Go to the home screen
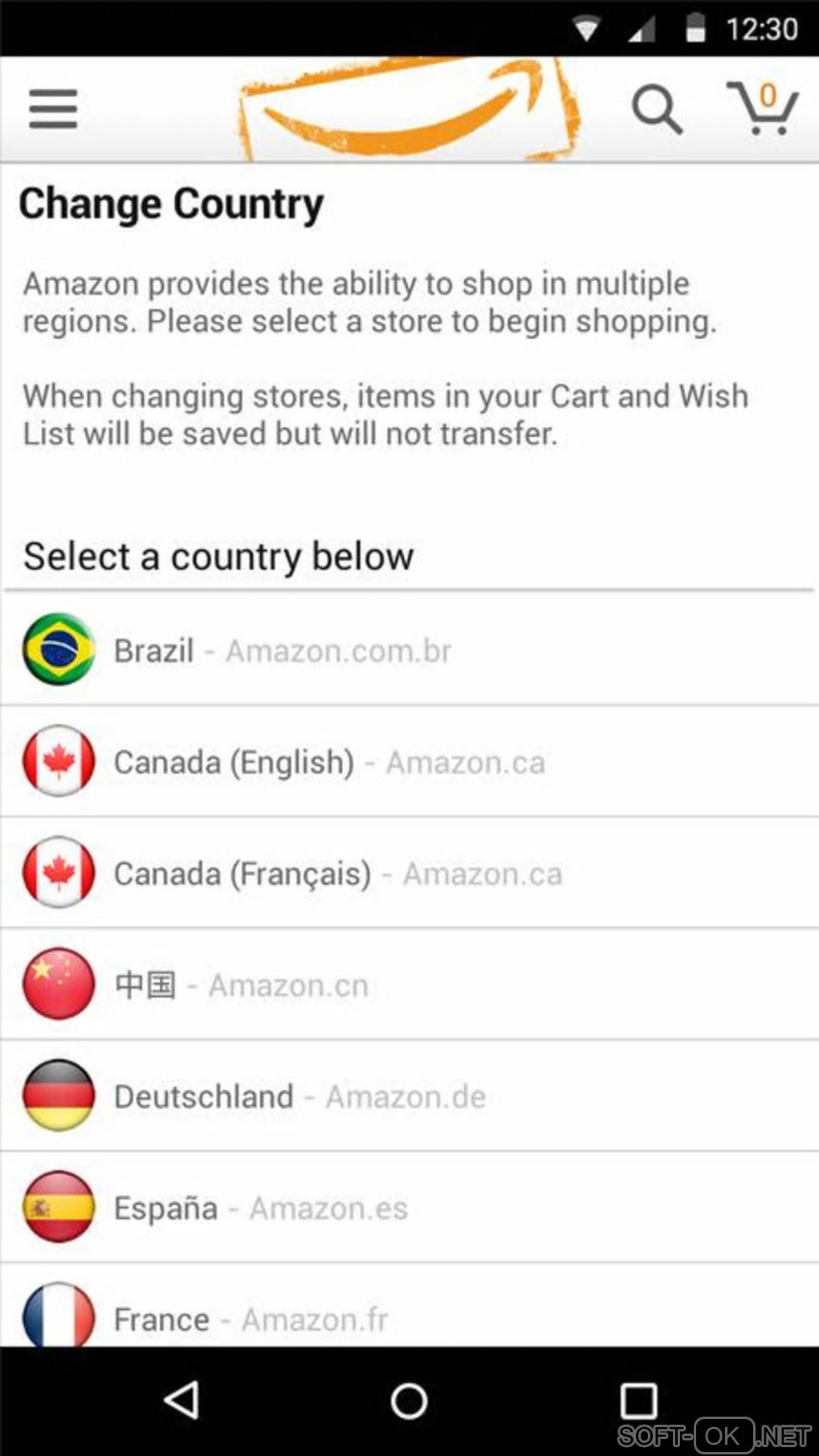The width and height of the screenshot is (819, 1456). coord(409,1401)
